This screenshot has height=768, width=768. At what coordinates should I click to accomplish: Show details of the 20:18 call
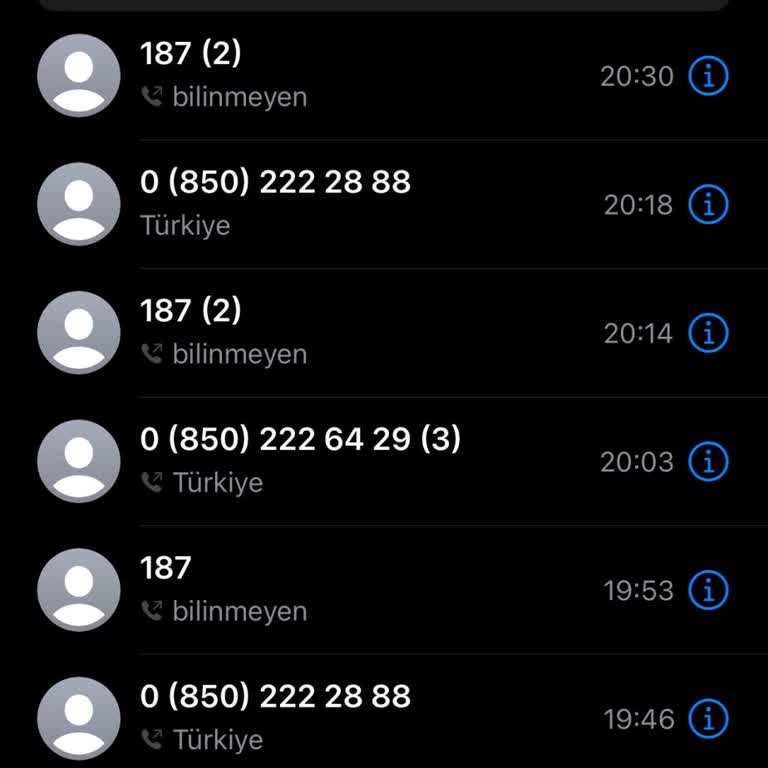pyautogui.click(x=709, y=204)
